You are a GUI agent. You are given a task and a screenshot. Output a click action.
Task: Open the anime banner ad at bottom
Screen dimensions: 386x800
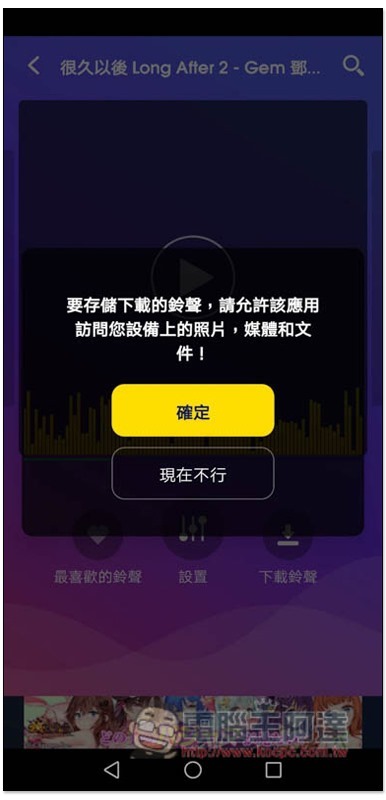pos(193,722)
